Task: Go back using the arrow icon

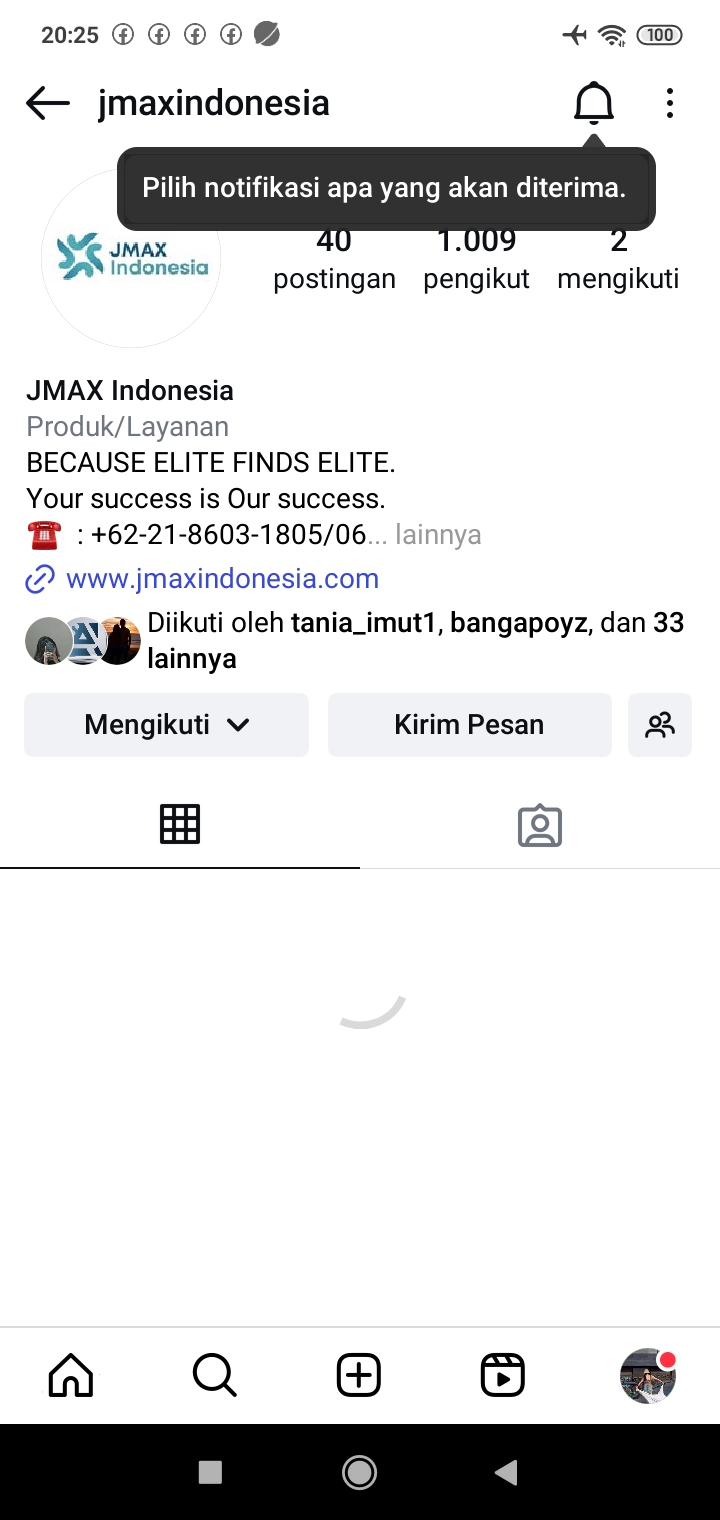Action: (47, 103)
